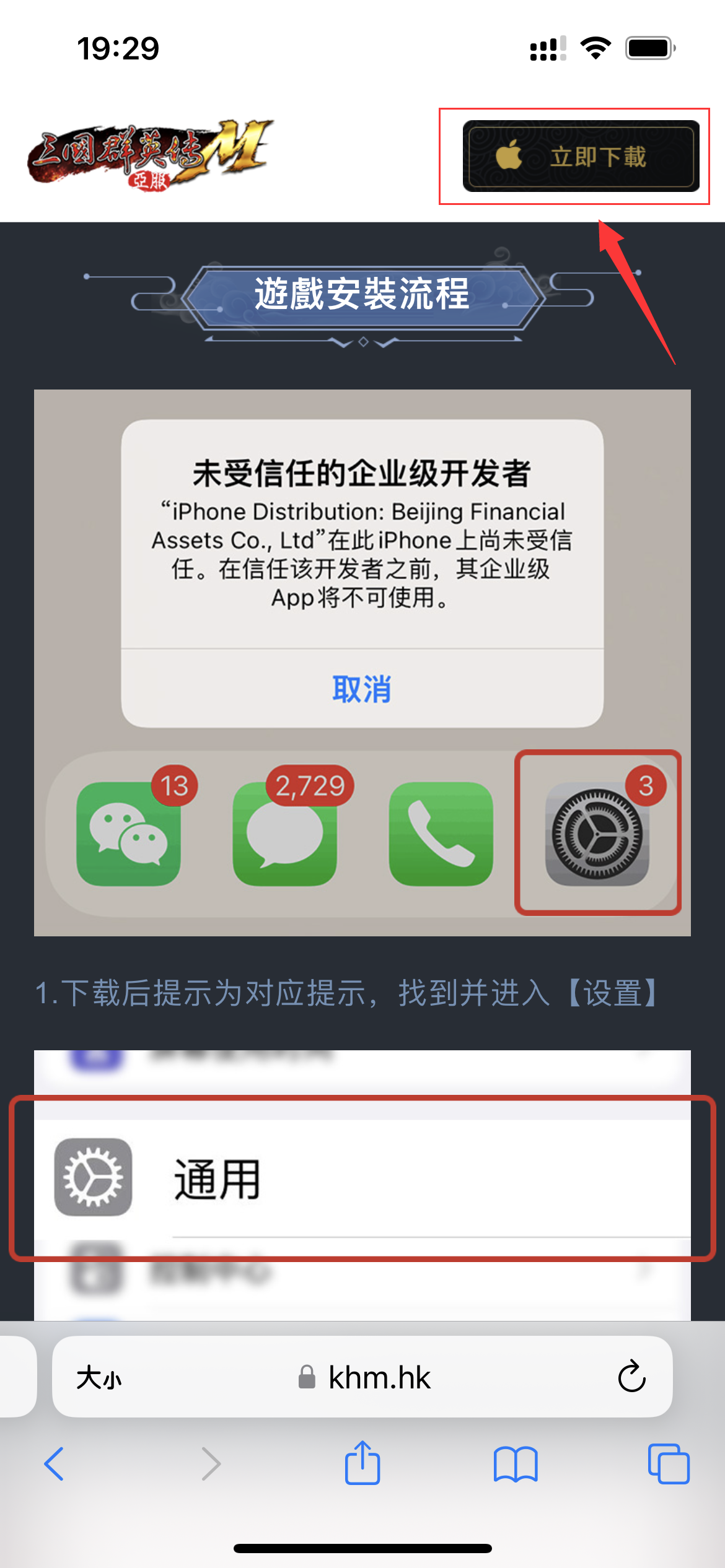Open the bookmarks book icon
Screen dimensions: 725x1568
pyautogui.click(x=516, y=1464)
